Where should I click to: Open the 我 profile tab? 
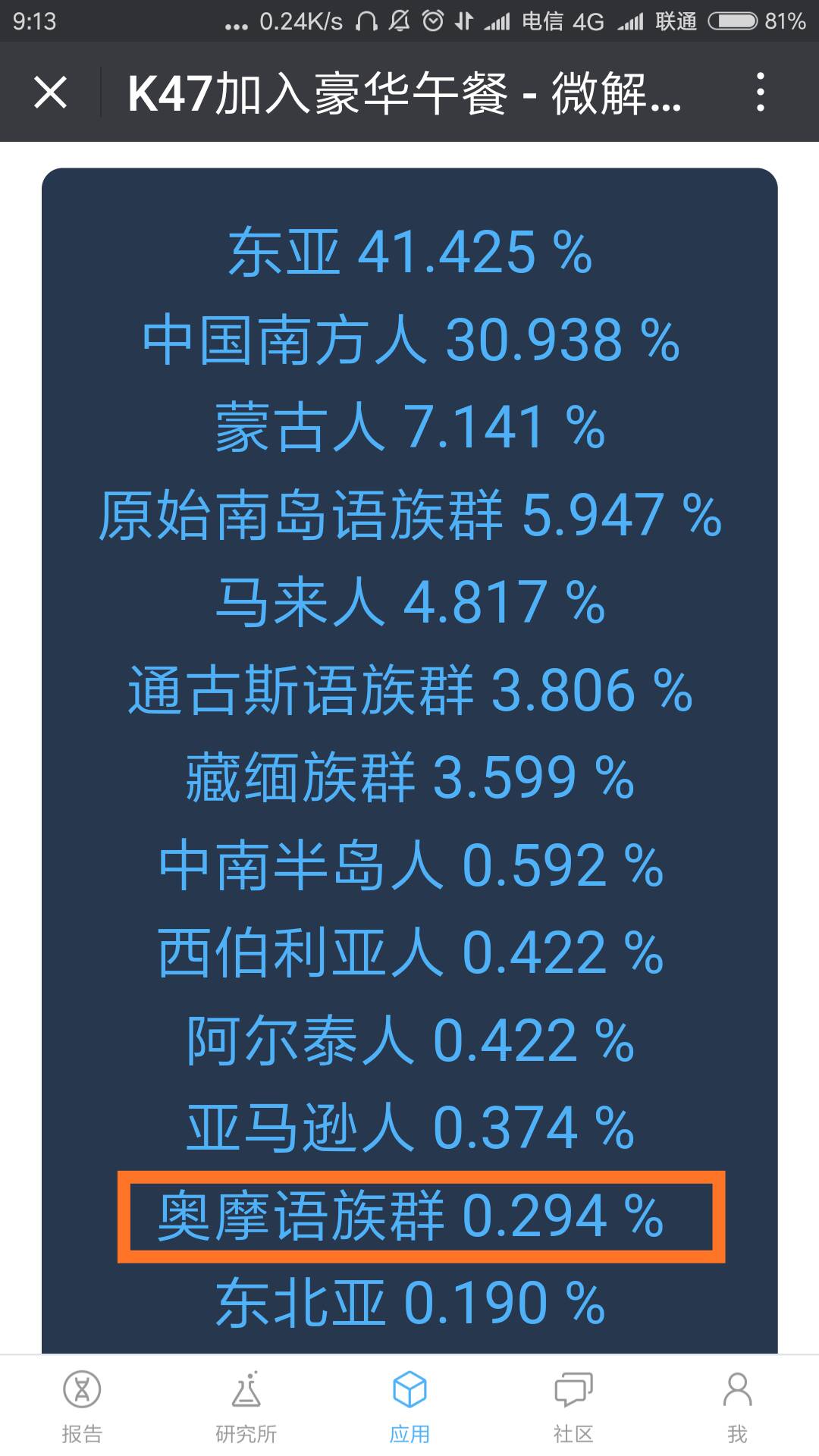(737, 1407)
